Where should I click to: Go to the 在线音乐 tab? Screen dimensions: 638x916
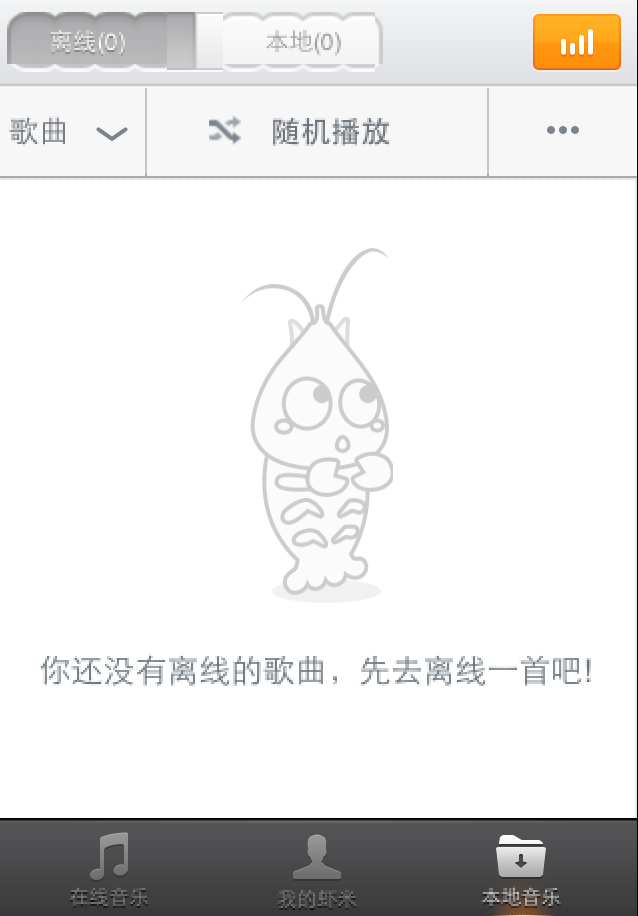click(x=108, y=869)
